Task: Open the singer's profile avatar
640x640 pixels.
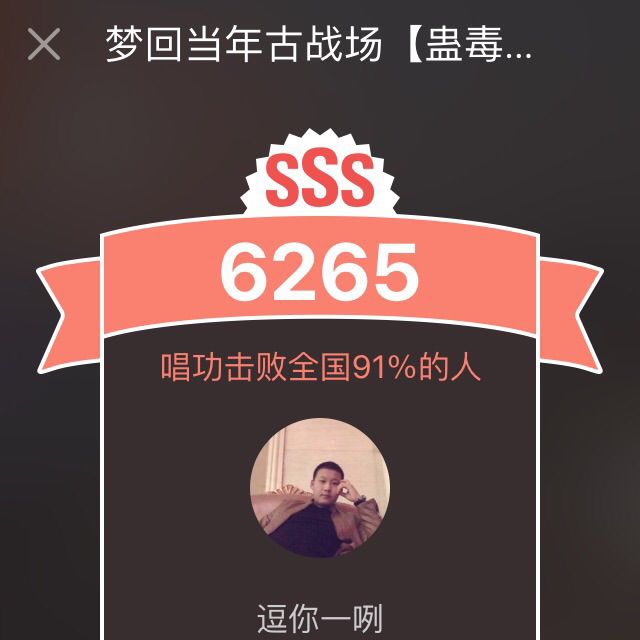Action: tap(320, 488)
